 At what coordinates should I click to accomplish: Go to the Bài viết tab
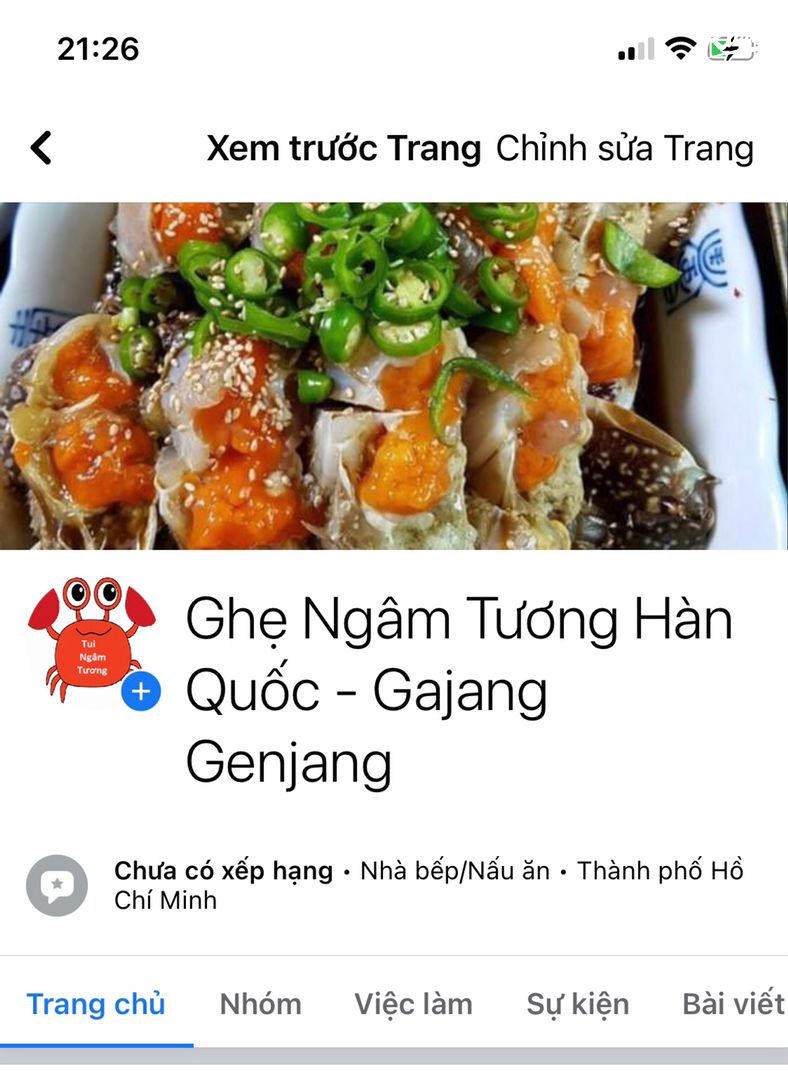tap(733, 1004)
